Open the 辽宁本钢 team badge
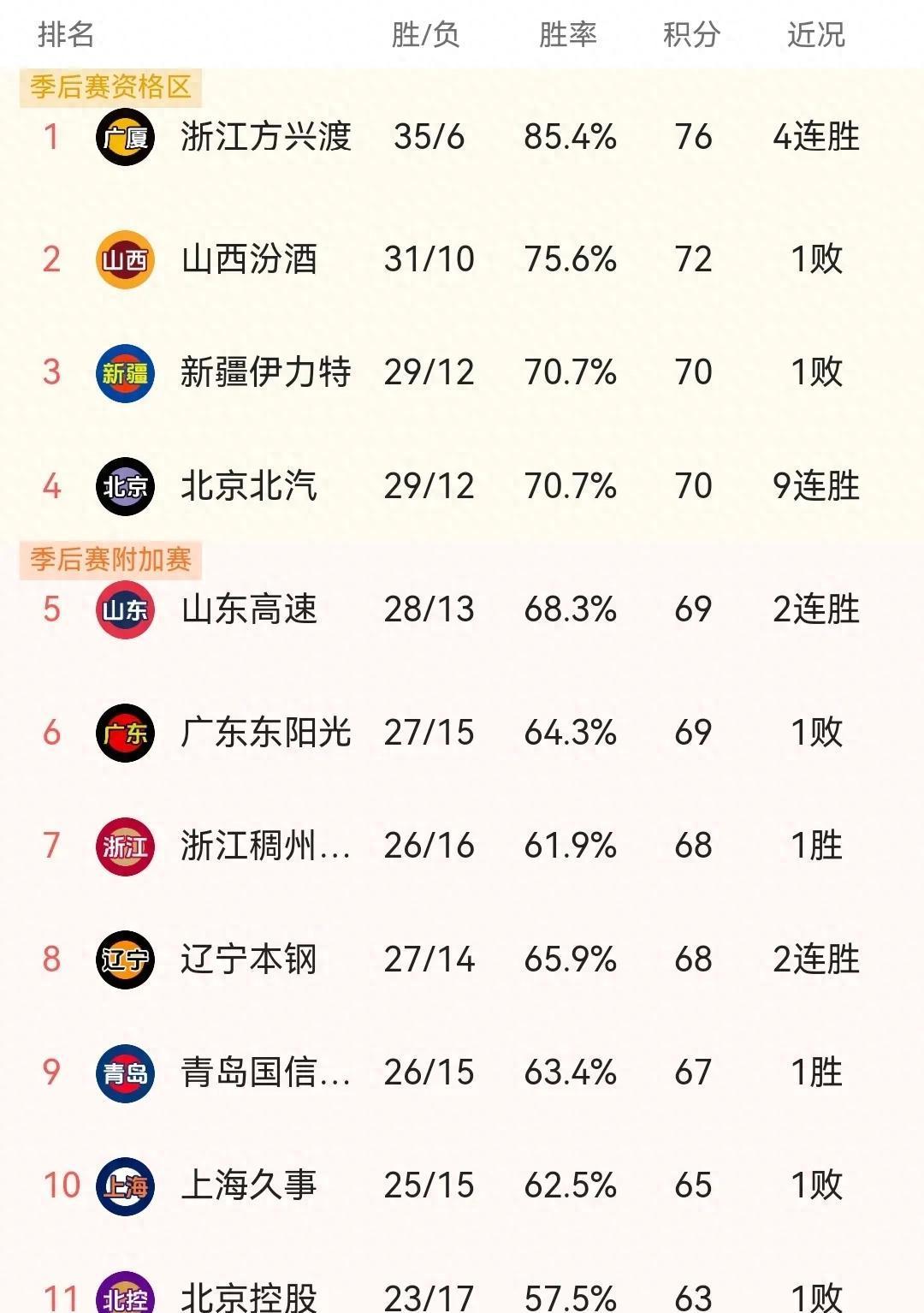The width and height of the screenshot is (924, 1313). click(x=124, y=960)
